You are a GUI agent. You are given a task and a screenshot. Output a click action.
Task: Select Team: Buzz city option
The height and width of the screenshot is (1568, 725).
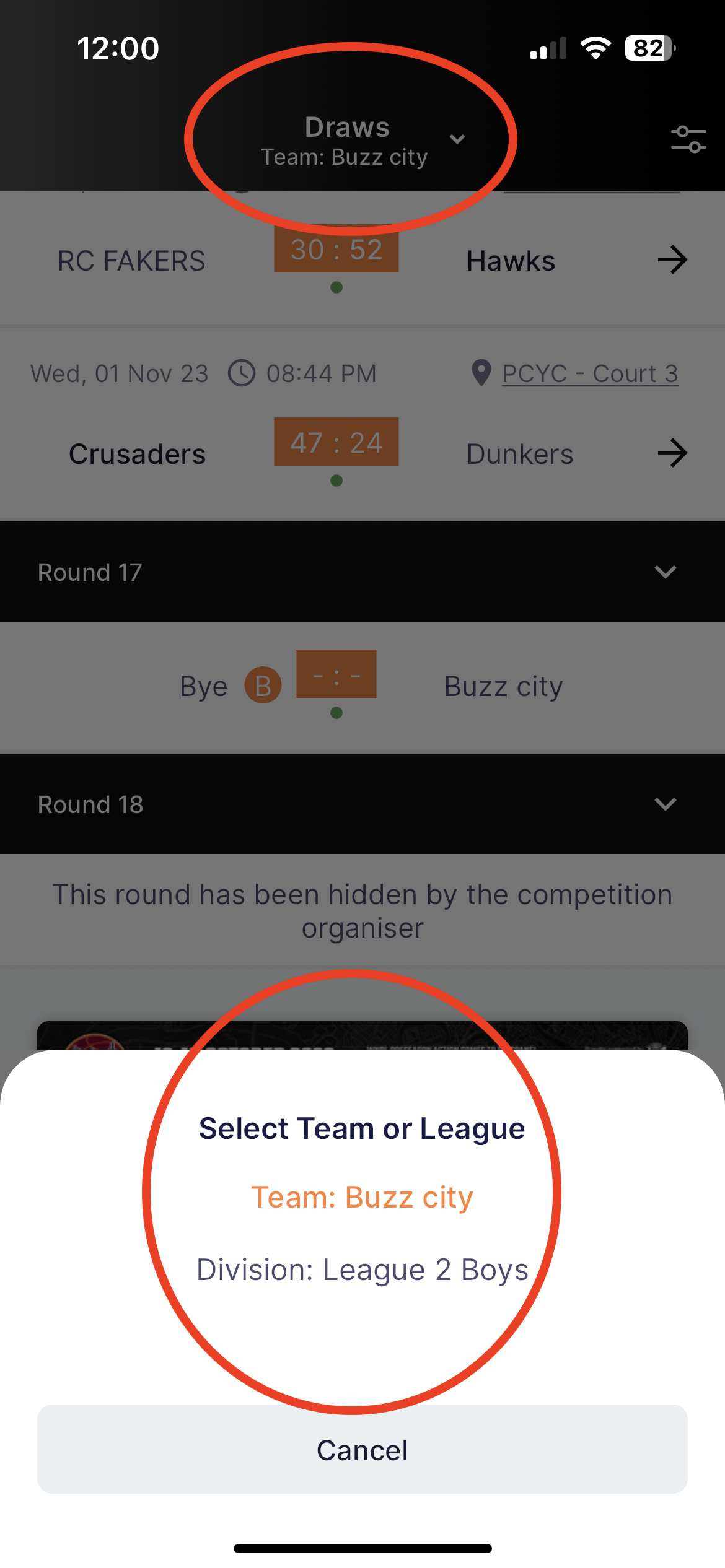pyautogui.click(x=362, y=1197)
